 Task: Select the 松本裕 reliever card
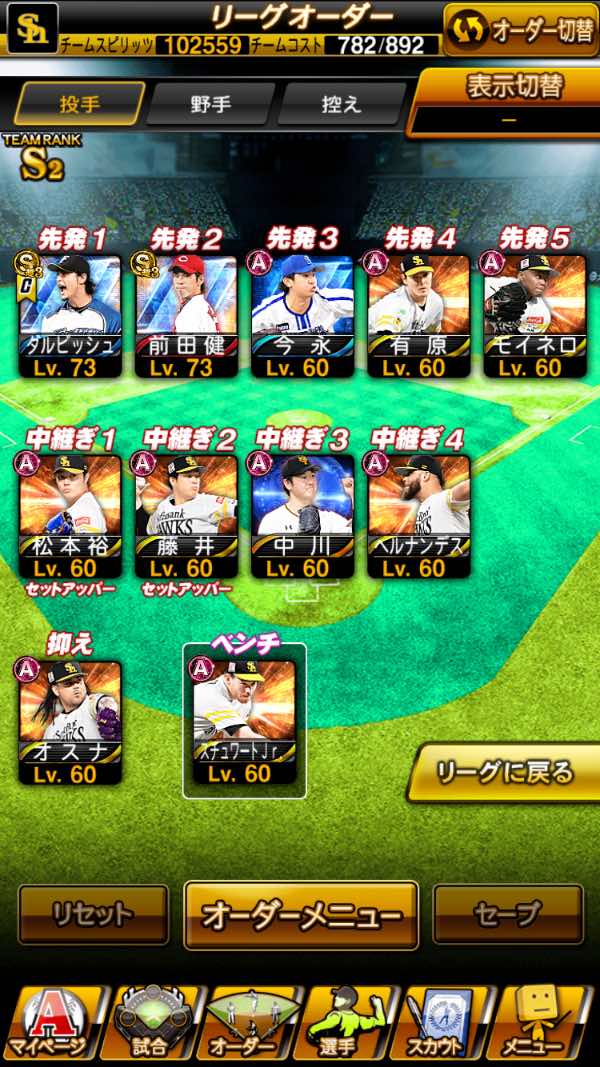tap(70, 516)
